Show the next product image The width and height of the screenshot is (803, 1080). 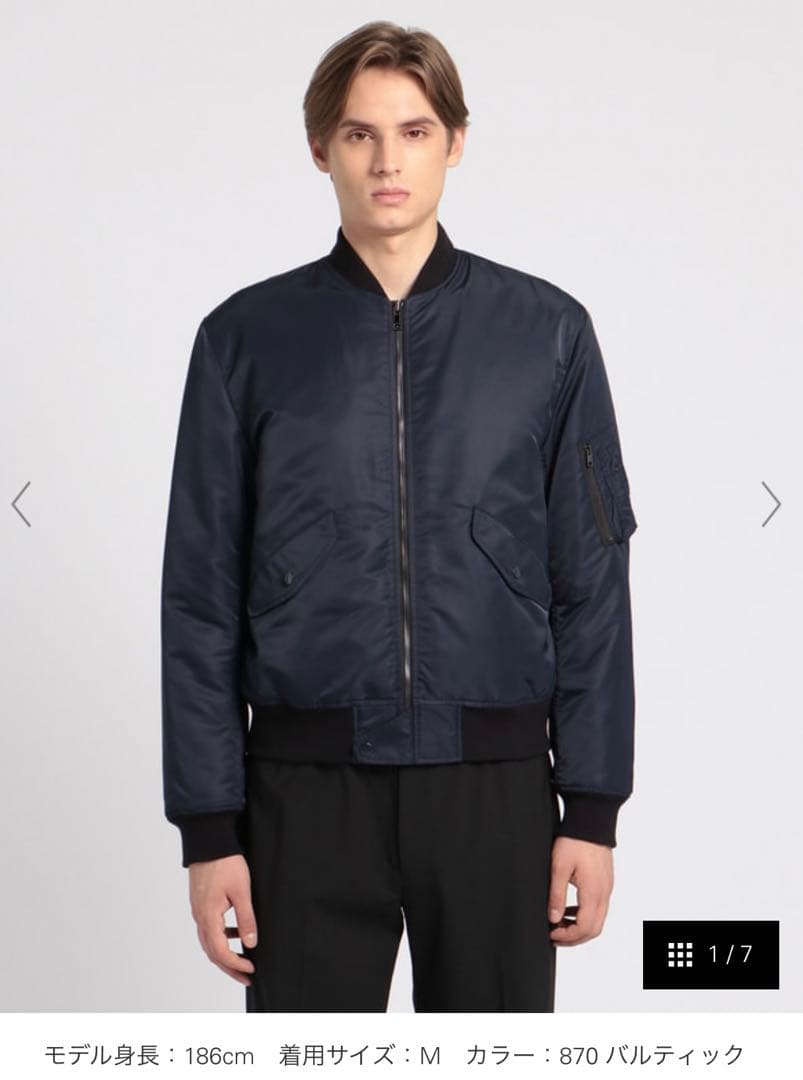pos(771,504)
